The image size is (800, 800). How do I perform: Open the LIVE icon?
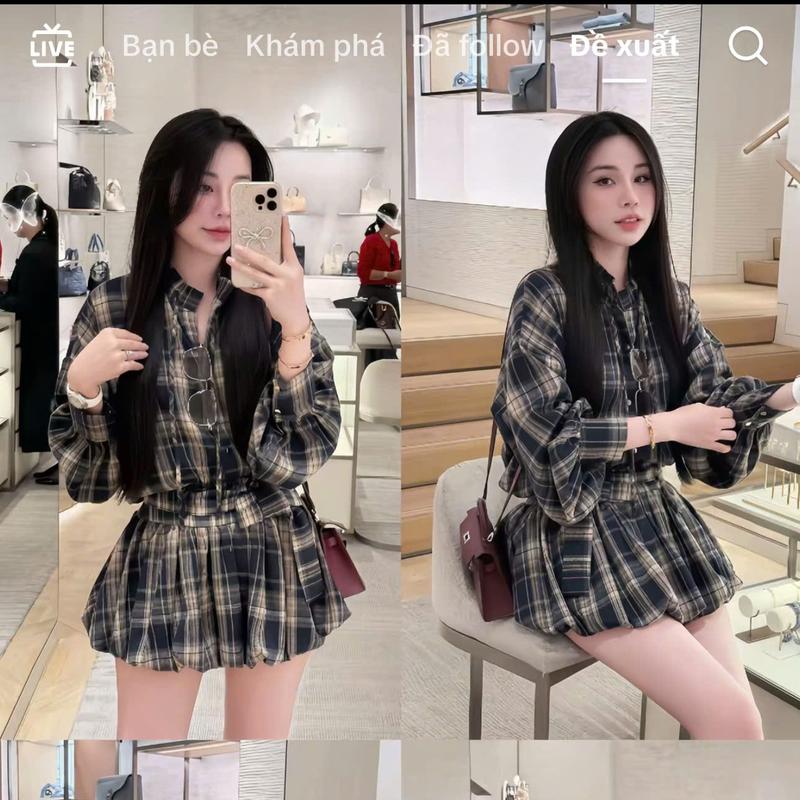[52, 46]
